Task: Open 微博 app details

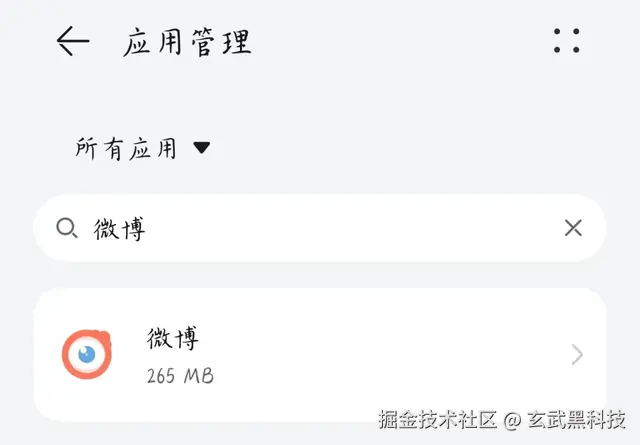Action: [320, 354]
